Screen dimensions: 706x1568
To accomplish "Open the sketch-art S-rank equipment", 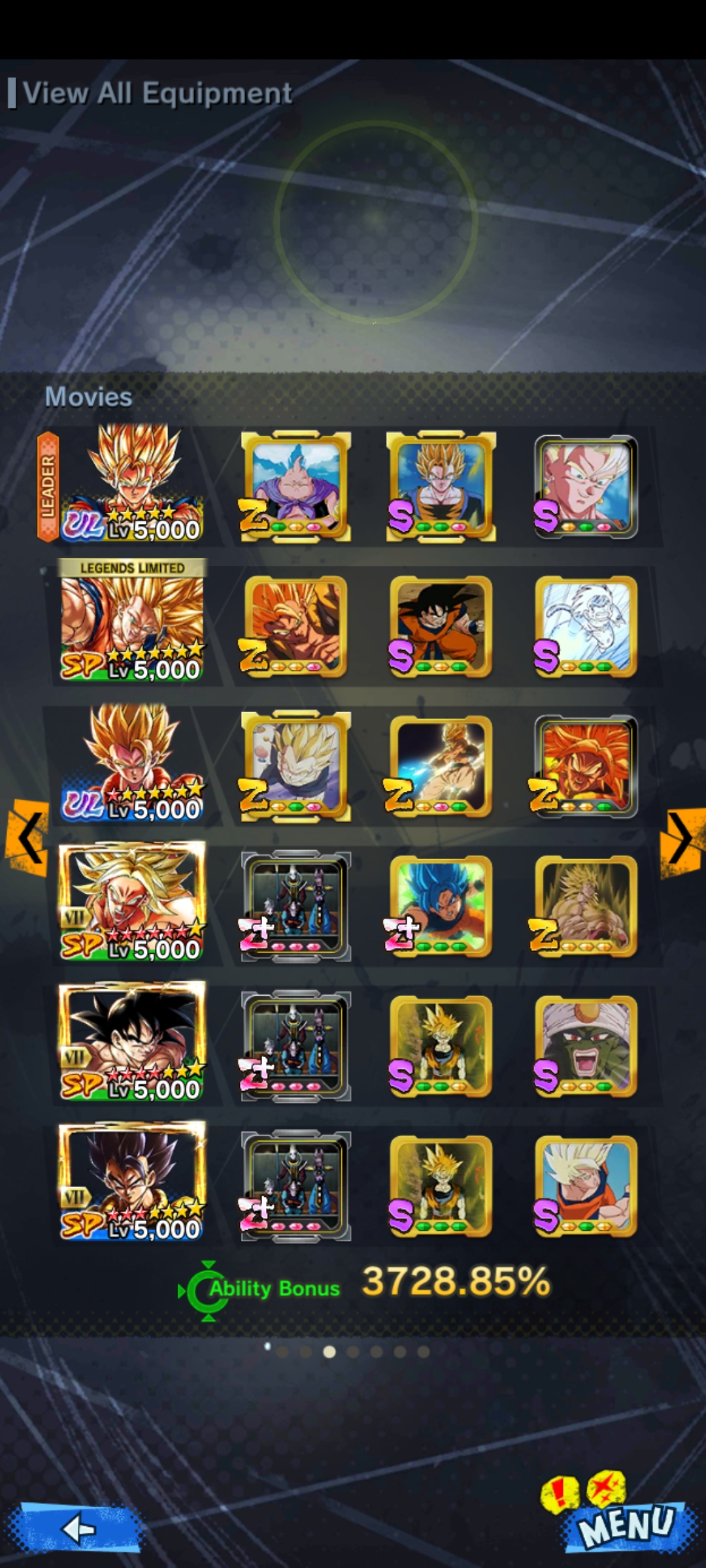I will pyautogui.click(x=586, y=627).
